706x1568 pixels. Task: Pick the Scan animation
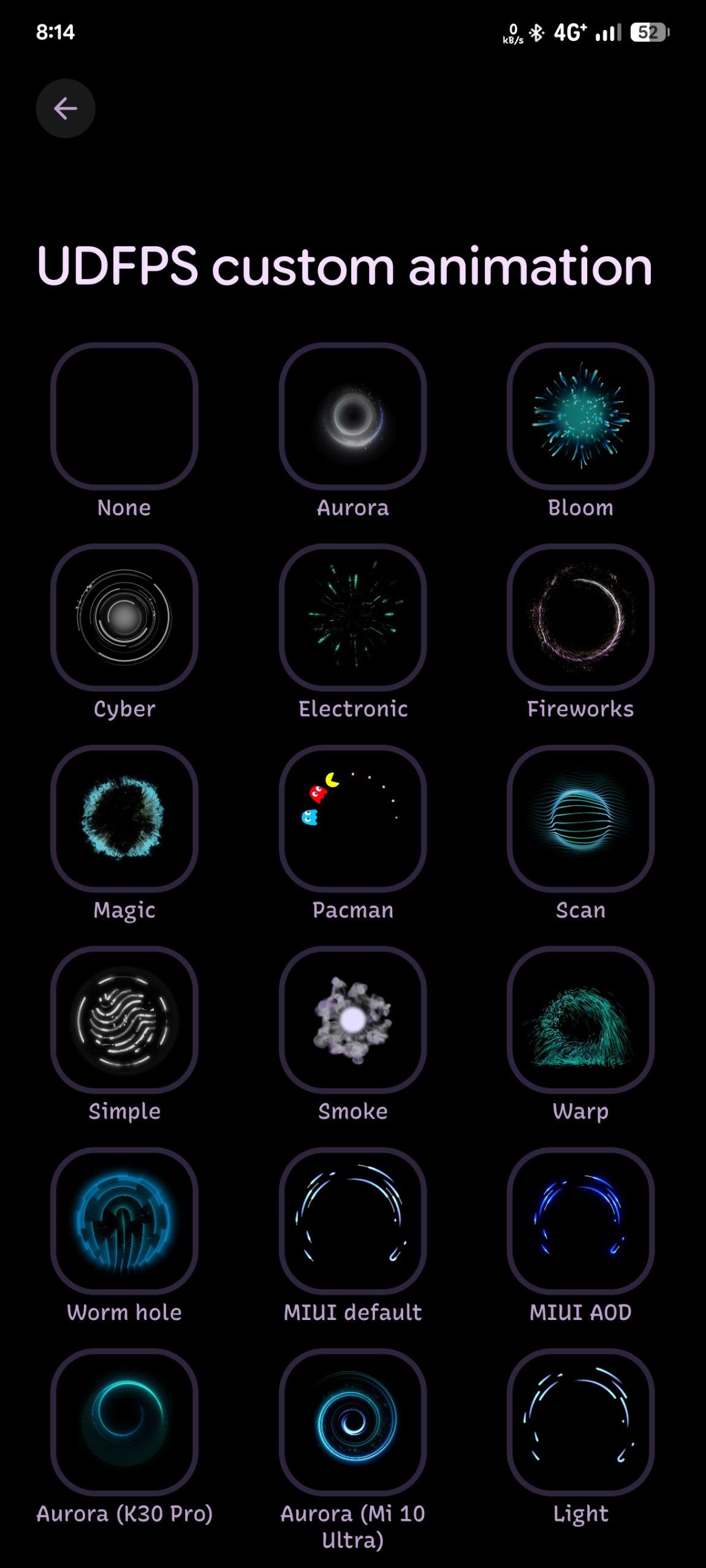580,818
